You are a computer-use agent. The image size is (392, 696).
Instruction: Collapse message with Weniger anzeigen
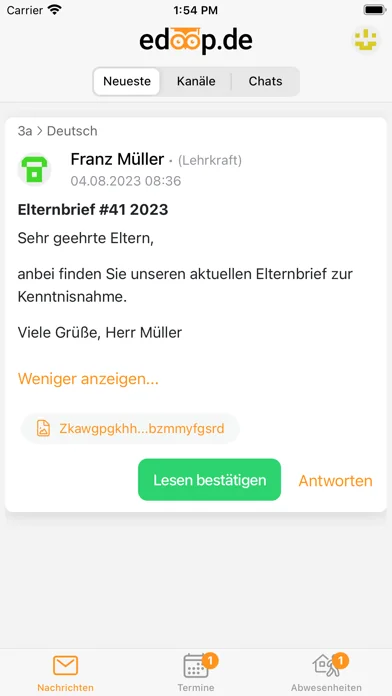pyautogui.click(x=88, y=379)
